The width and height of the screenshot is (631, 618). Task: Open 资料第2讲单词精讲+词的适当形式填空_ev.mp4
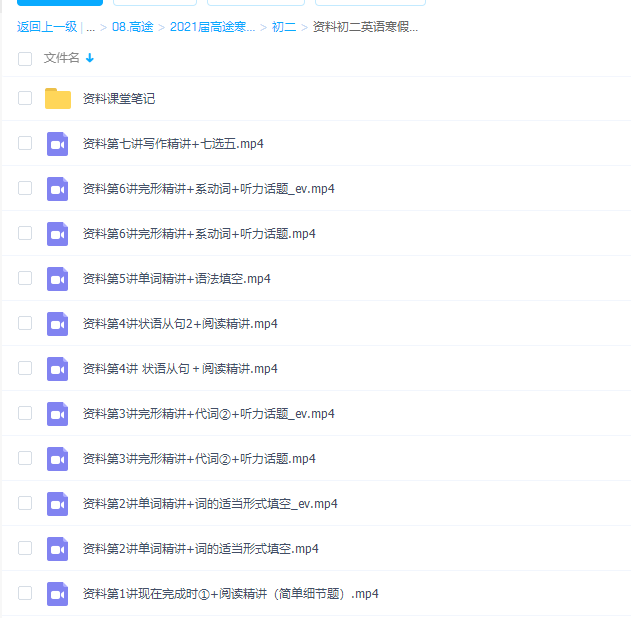(x=210, y=503)
